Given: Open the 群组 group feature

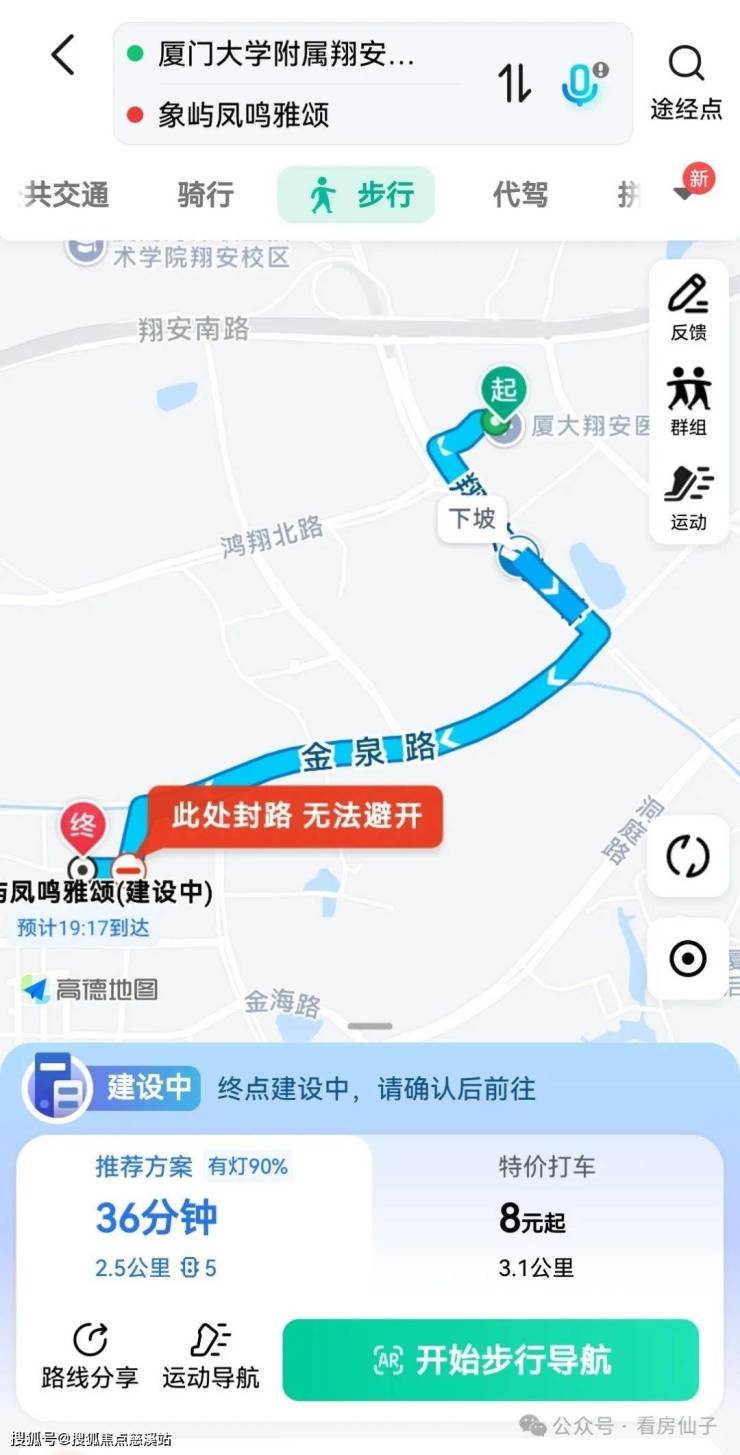Looking at the screenshot, I should point(688,402).
